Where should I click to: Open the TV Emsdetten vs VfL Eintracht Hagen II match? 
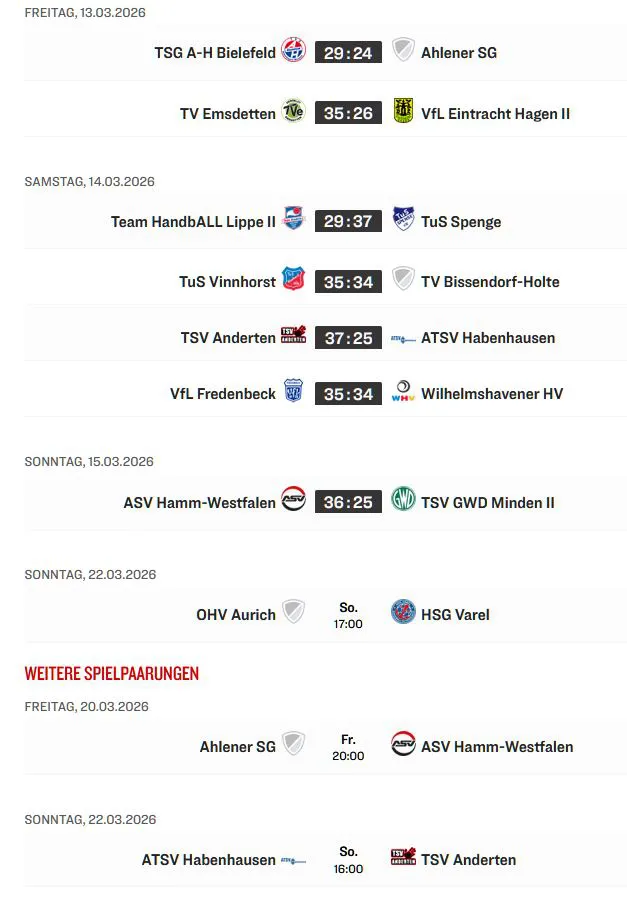348,113
